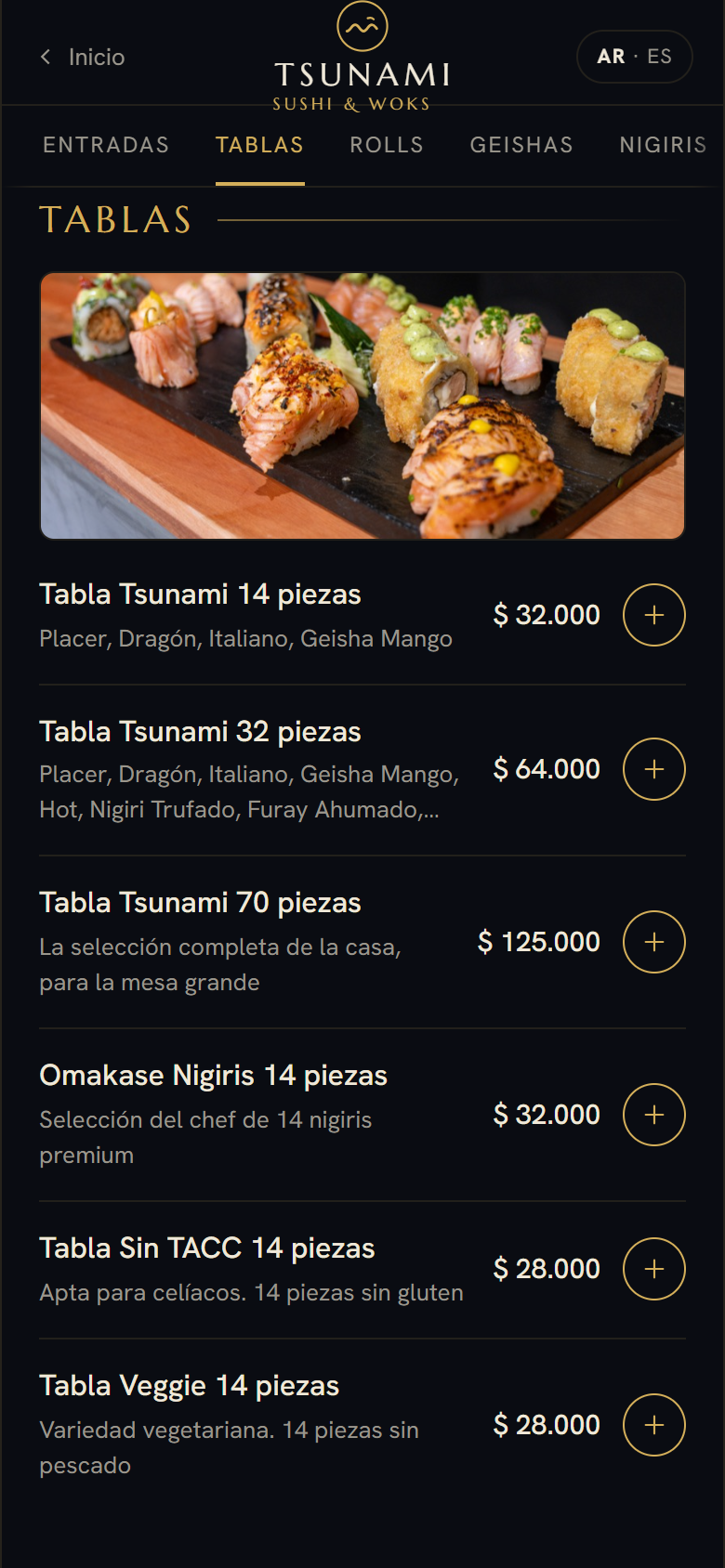The height and width of the screenshot is (1568, 725).
Task: Toggle the AR · ES language switch
Action: 635,57
